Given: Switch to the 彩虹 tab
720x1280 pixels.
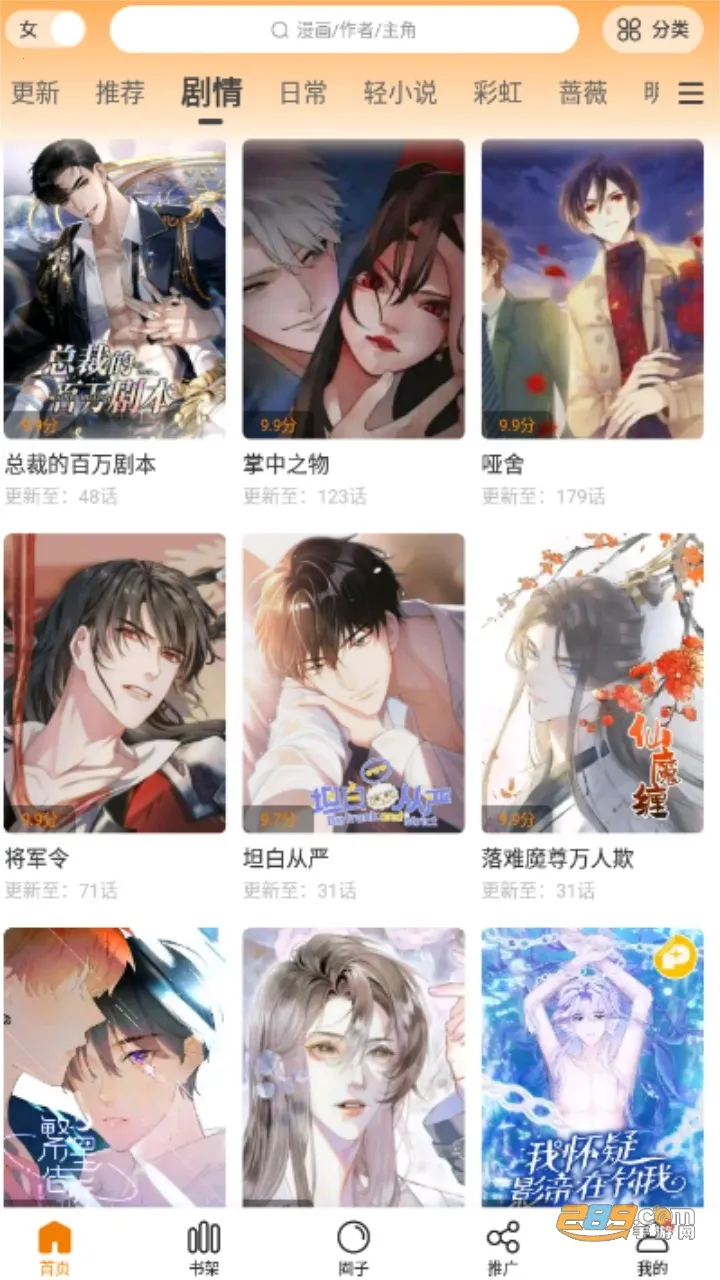Looking at the screenshot, I should click(497, 93).
